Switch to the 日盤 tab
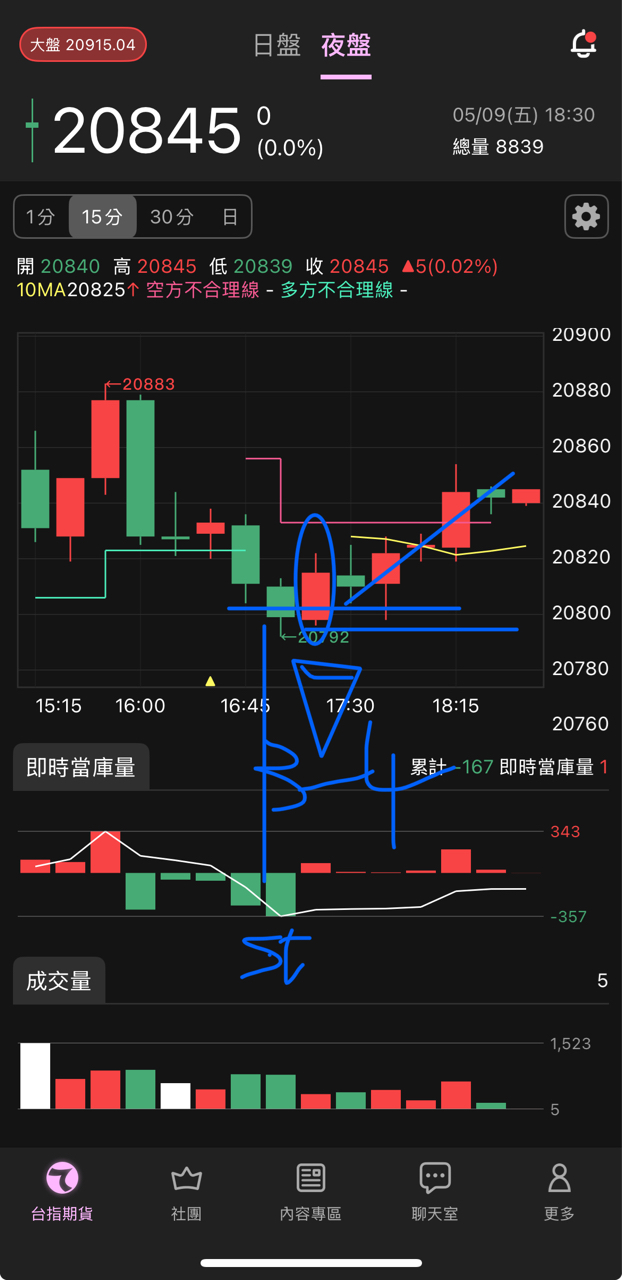The image size is (622, 1280). [x=277, y=46]
